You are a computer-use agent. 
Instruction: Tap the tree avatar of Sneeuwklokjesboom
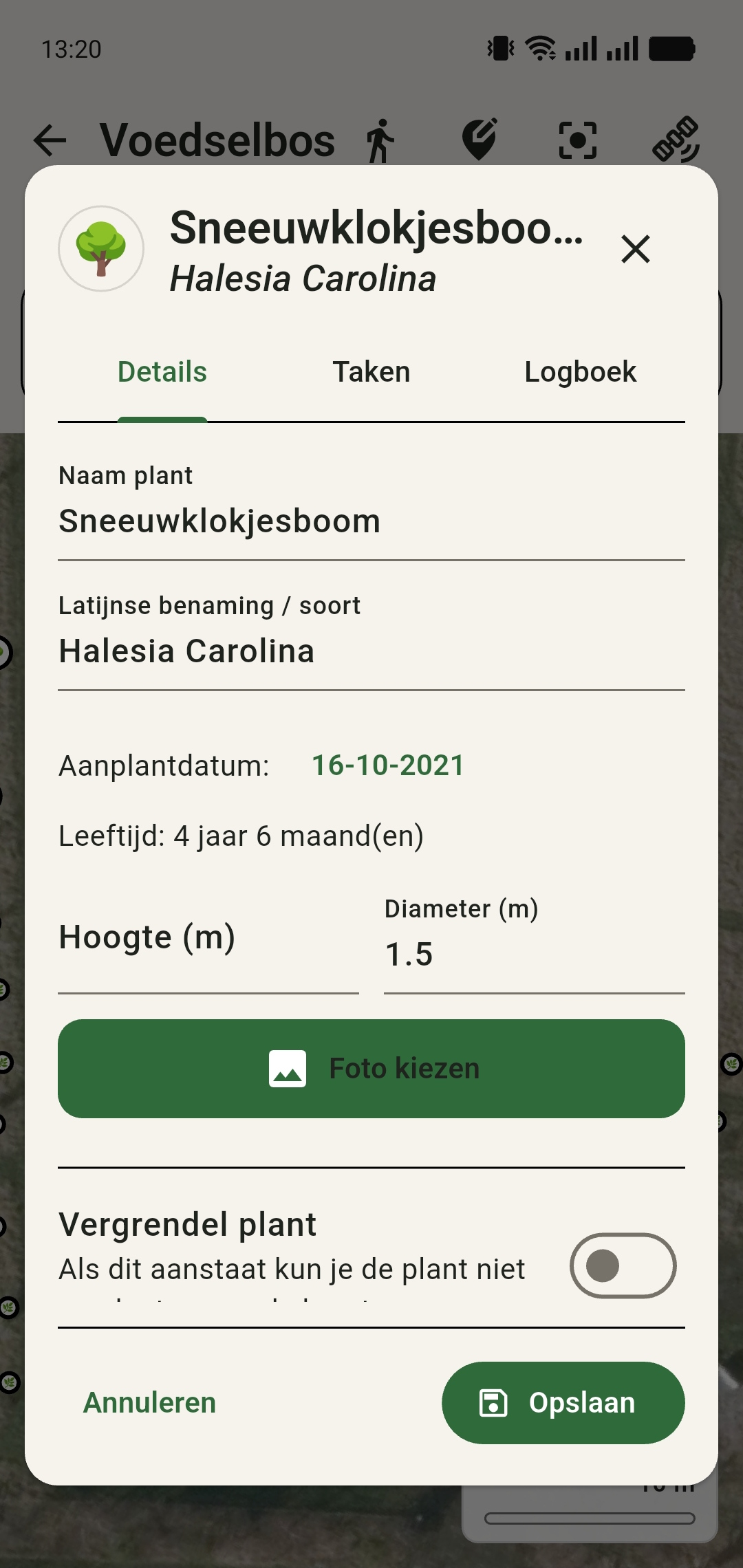coord(101,249)
